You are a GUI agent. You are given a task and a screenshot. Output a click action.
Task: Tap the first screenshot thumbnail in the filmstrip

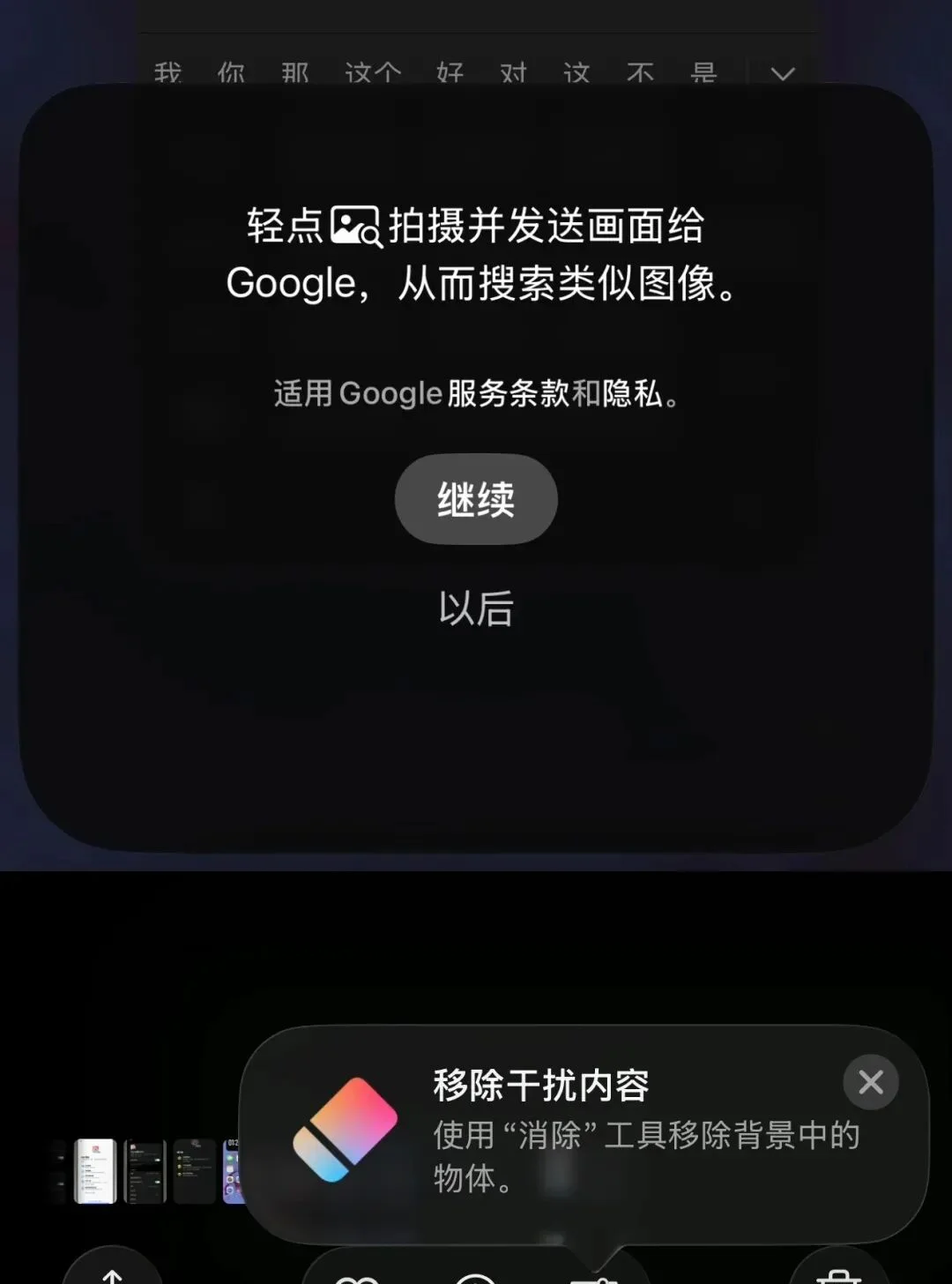(95, 1171)
